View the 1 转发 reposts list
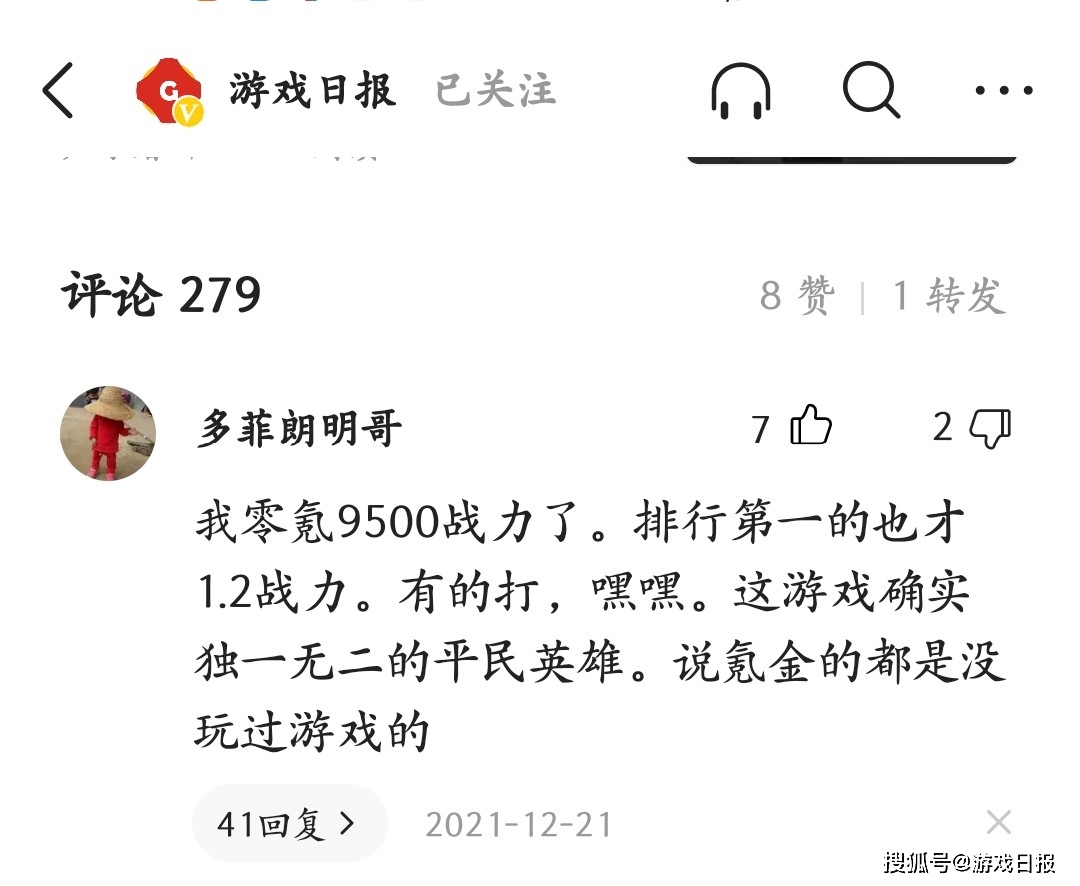The height and width of the screenshot is (886, 1080). (947, 296)
